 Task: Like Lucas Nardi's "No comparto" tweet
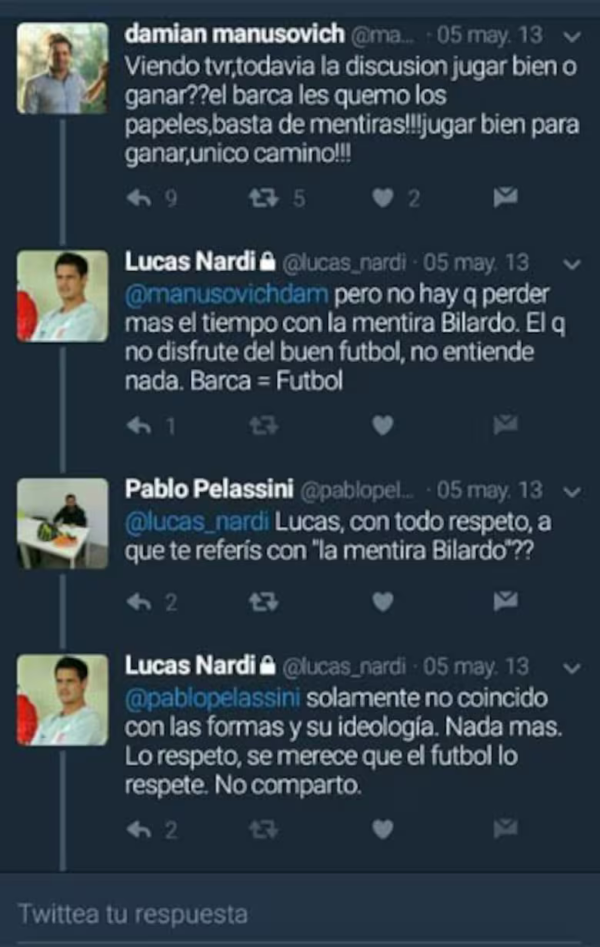point(383,829)
